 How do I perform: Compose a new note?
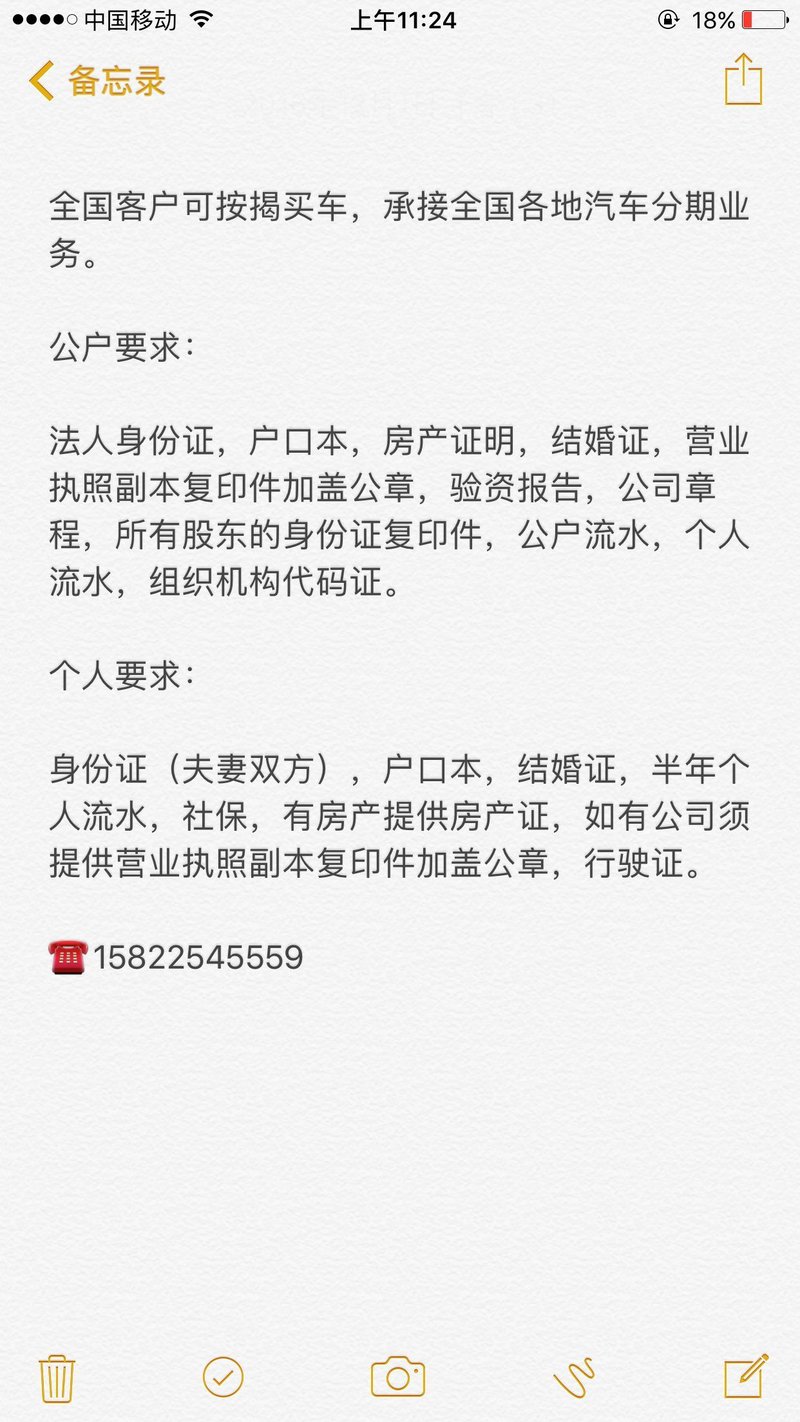746,1376
